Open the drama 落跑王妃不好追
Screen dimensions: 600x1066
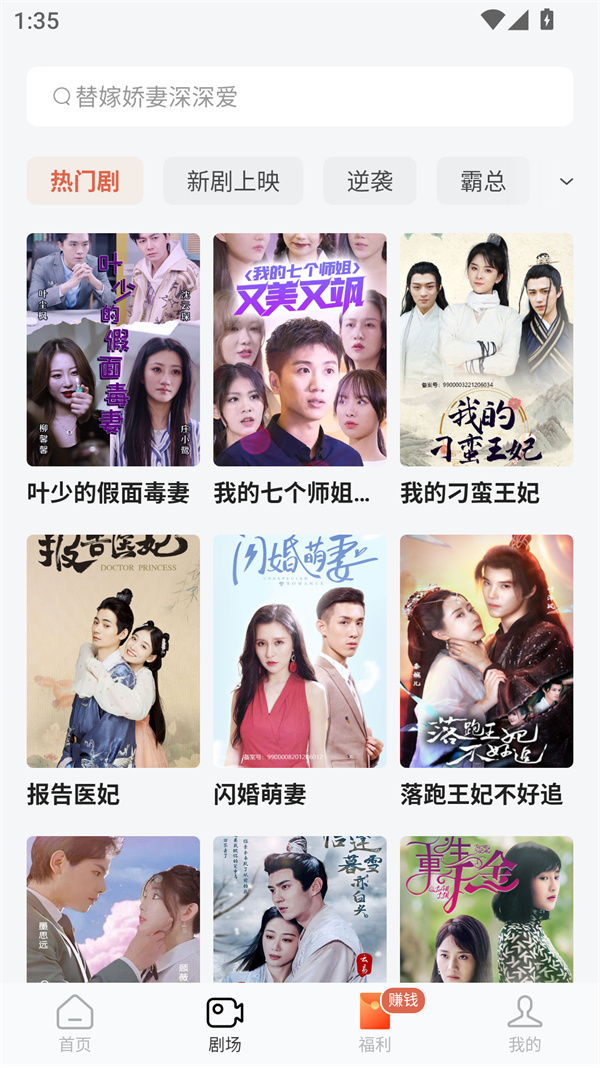486,651
